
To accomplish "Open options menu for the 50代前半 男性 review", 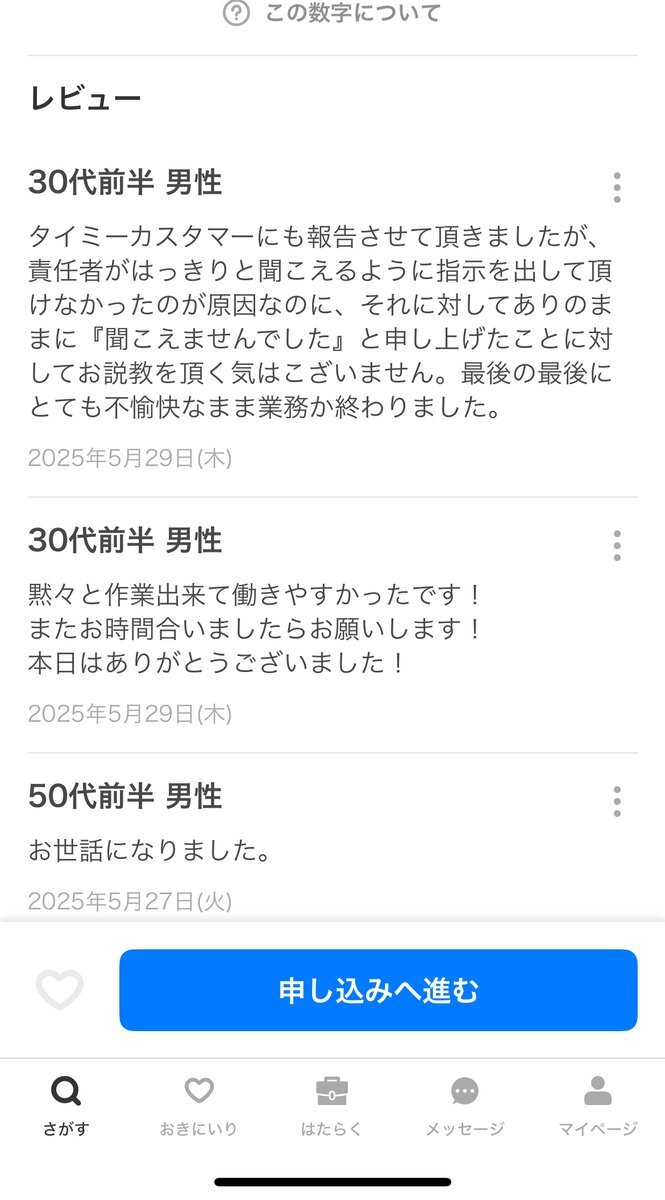I will coord(617,801).
